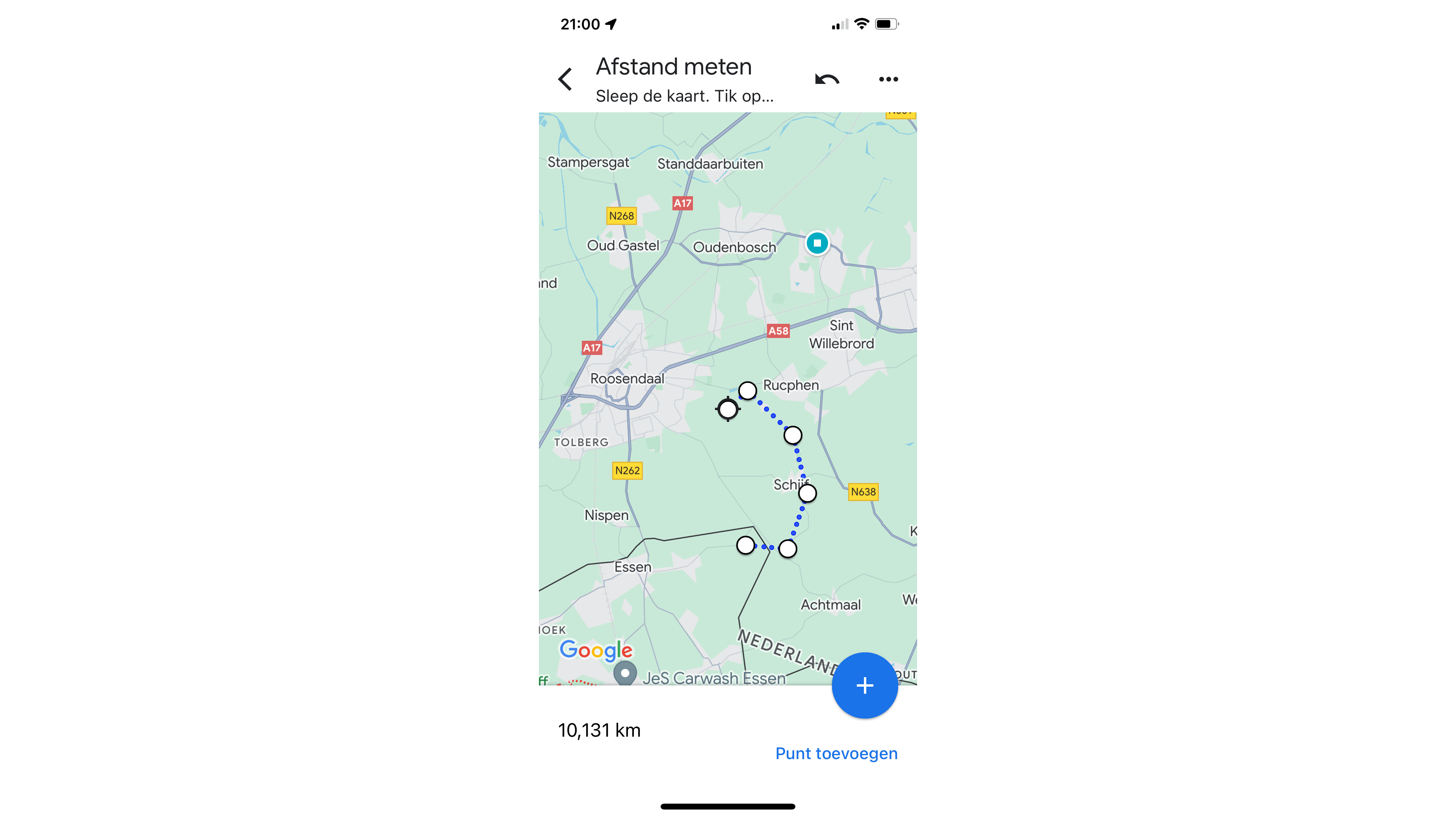Tap the blue plus floating button
This screenshot has width=1456, height=819.
coord(864,685)
